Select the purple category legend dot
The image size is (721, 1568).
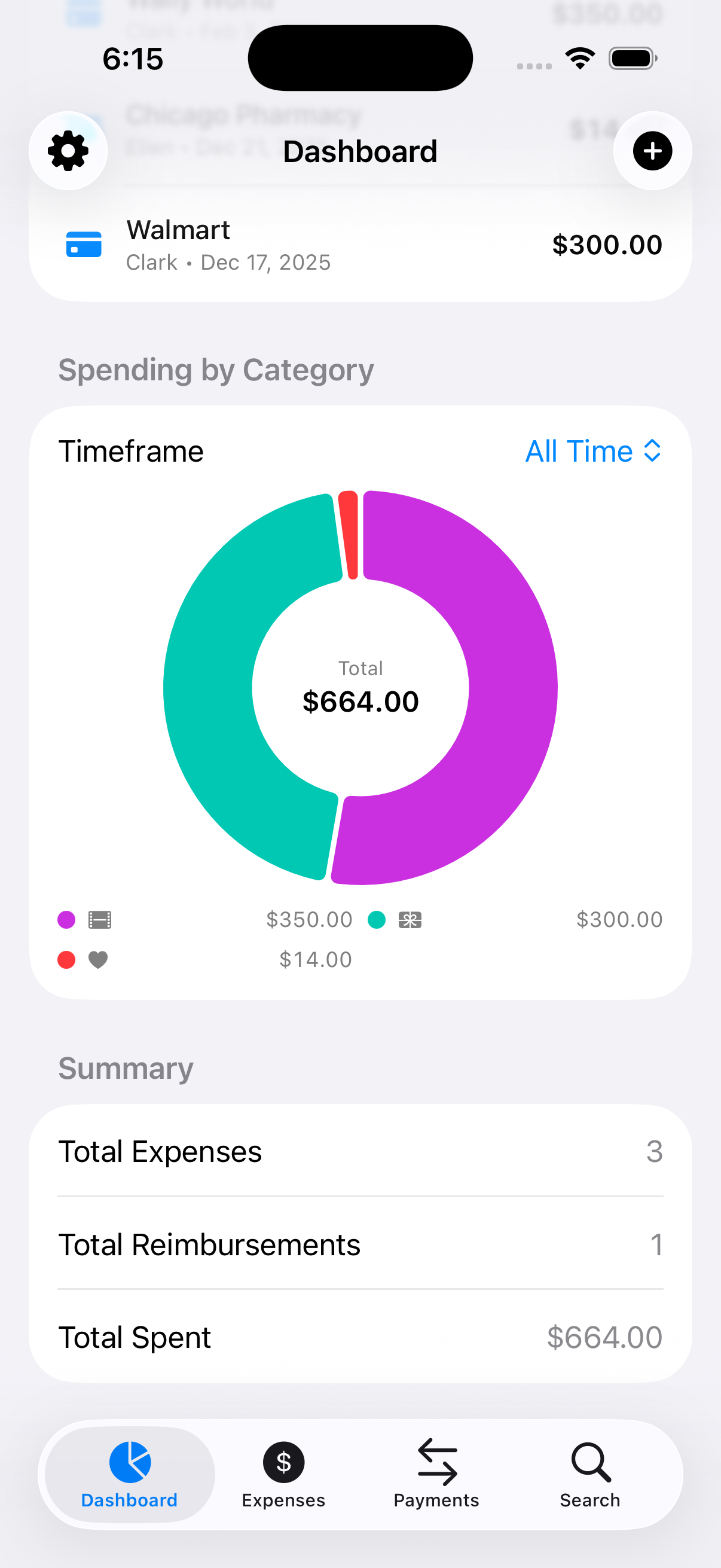point(66,920)
